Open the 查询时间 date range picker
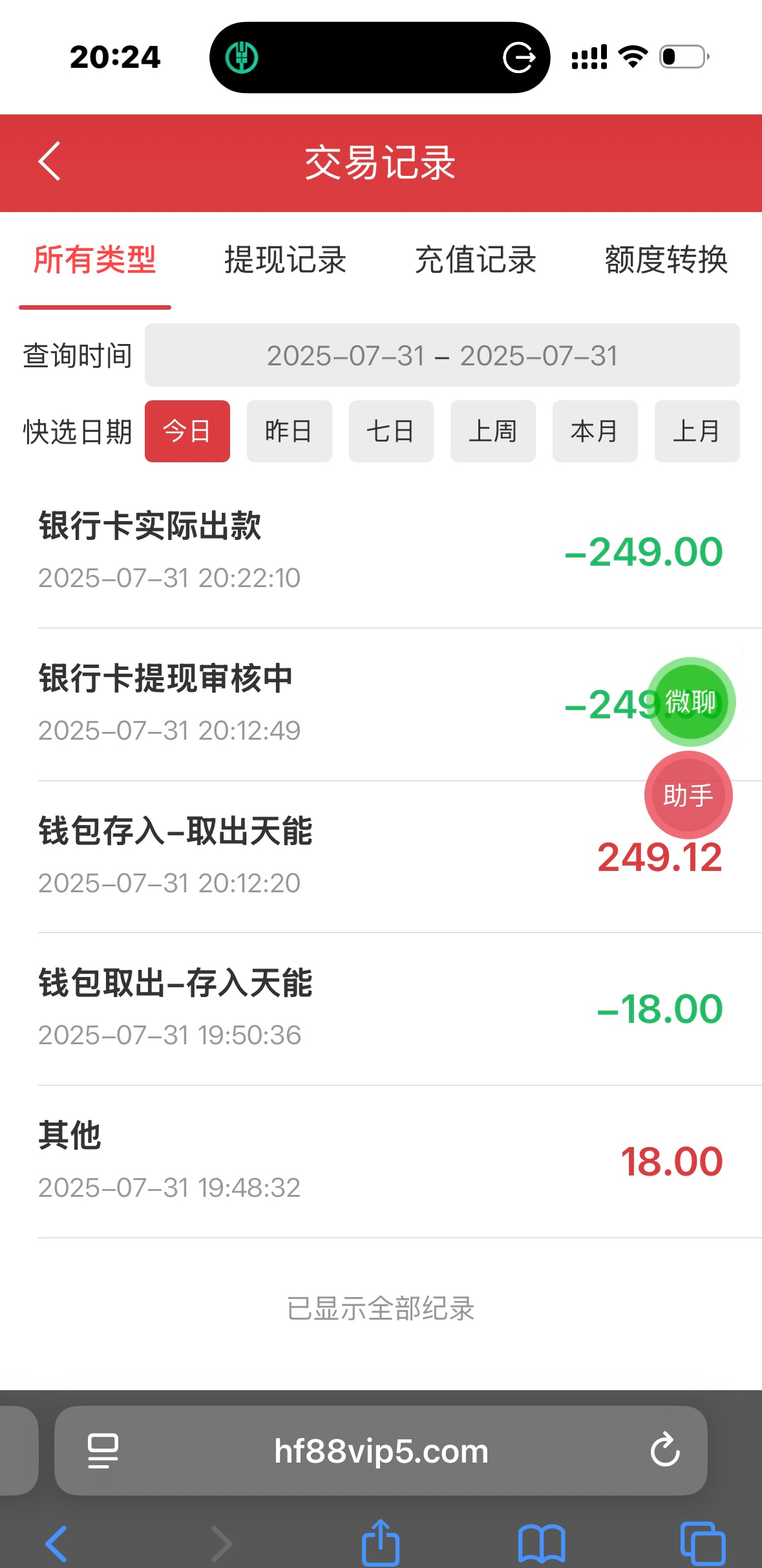This screenshot has width=762, height=1568. [x=442, y=356]
